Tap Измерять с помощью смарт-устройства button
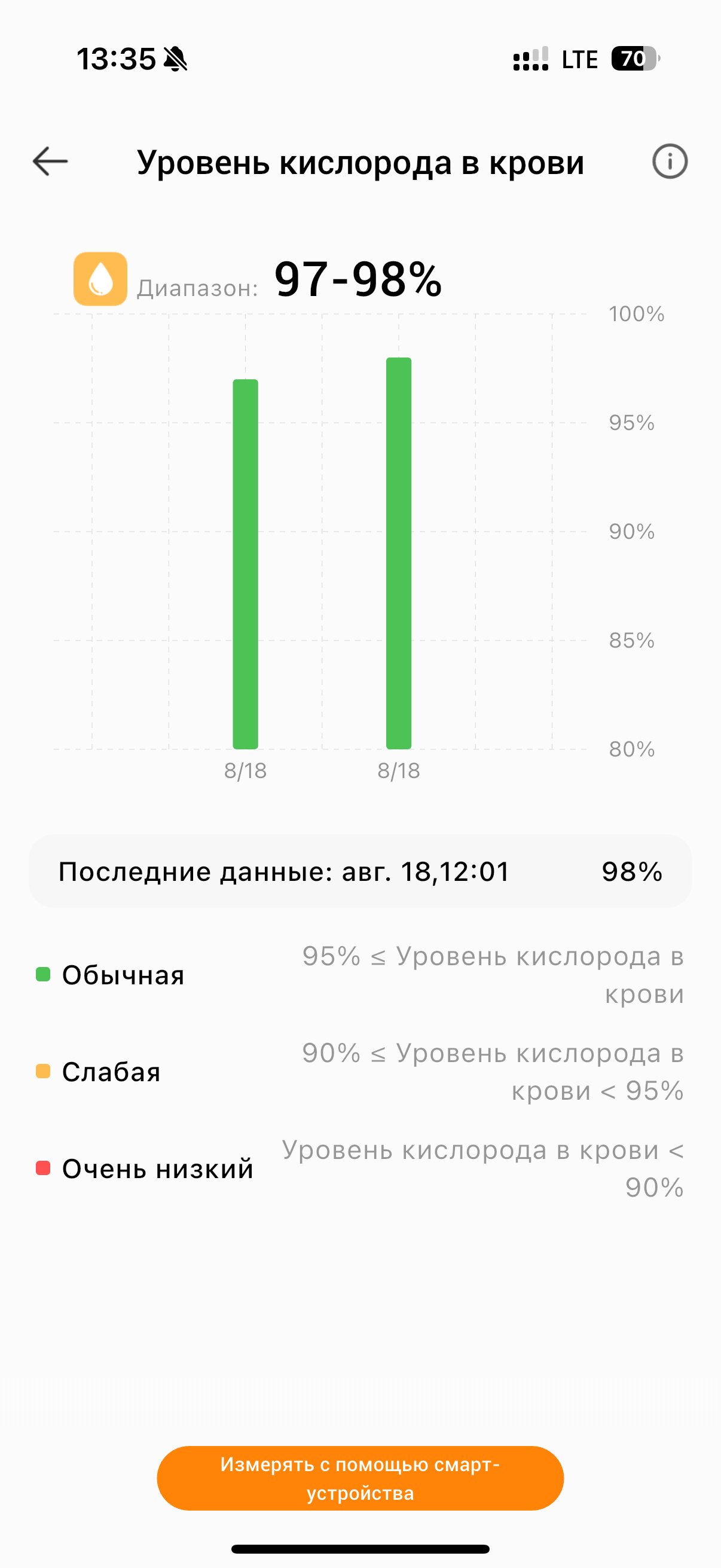721x1568 pixels. pyautogui.click(x=360, y=1478)
